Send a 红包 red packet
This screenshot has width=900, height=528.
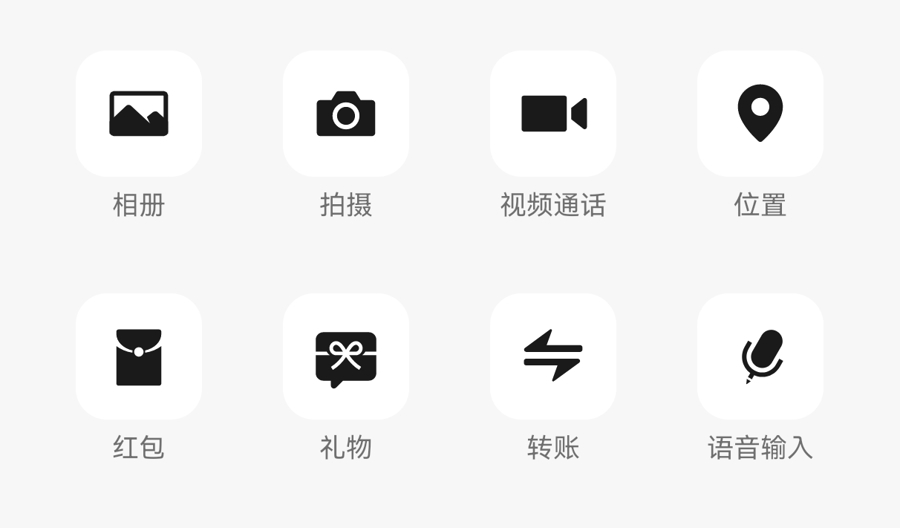tap(139, 356)
